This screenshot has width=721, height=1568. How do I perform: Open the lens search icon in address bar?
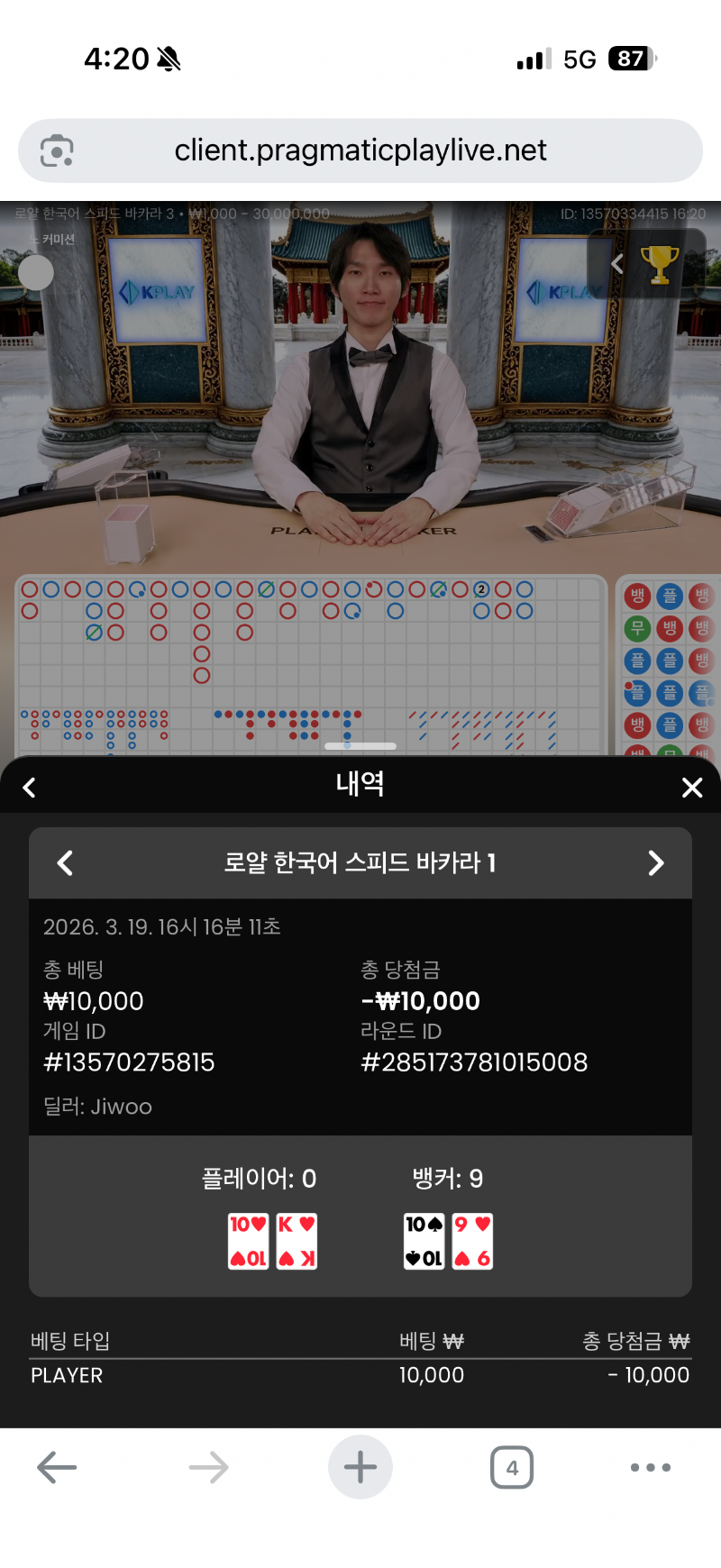57,150
